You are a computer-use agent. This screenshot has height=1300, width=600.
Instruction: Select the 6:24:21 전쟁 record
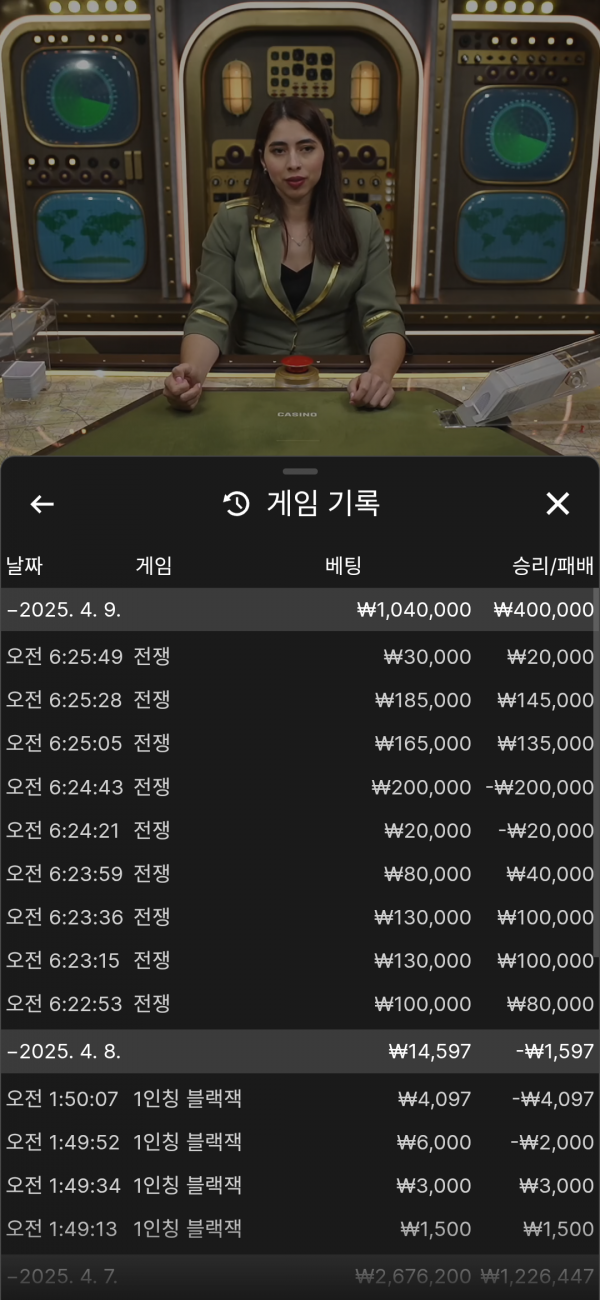click(300, 830)
